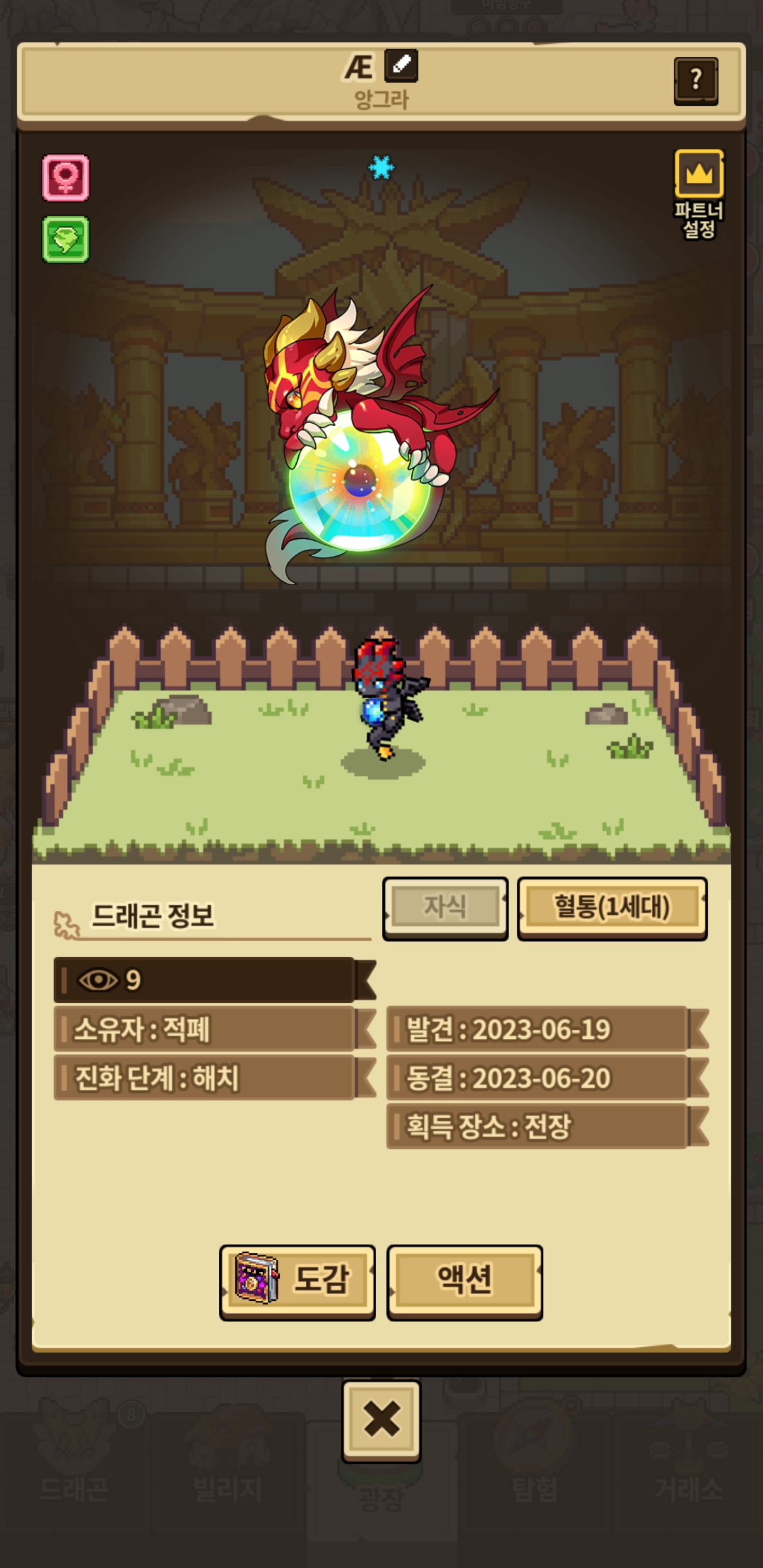View 혈통(1세대) lineage
Screen dimensions: 763x1568
(611, 907)
